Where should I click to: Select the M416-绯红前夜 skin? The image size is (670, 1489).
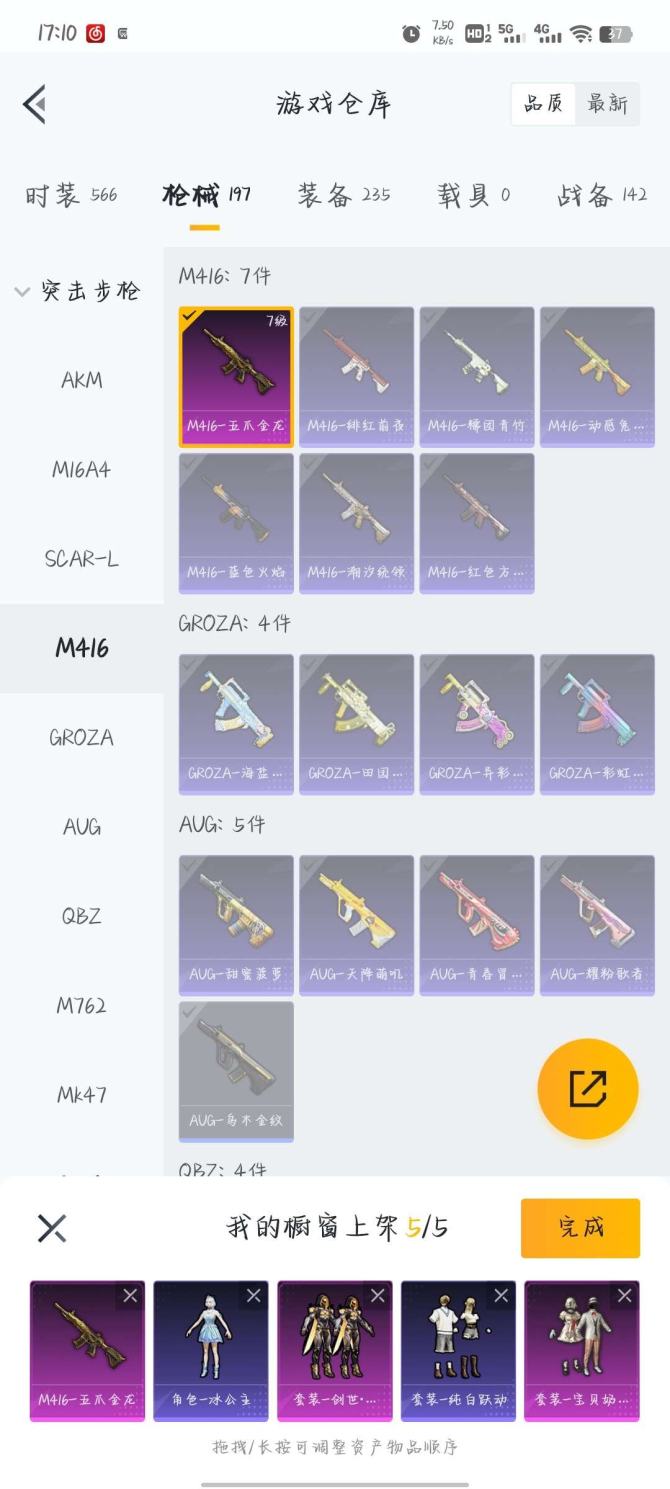pyautogui.click(x=356, y=375)
